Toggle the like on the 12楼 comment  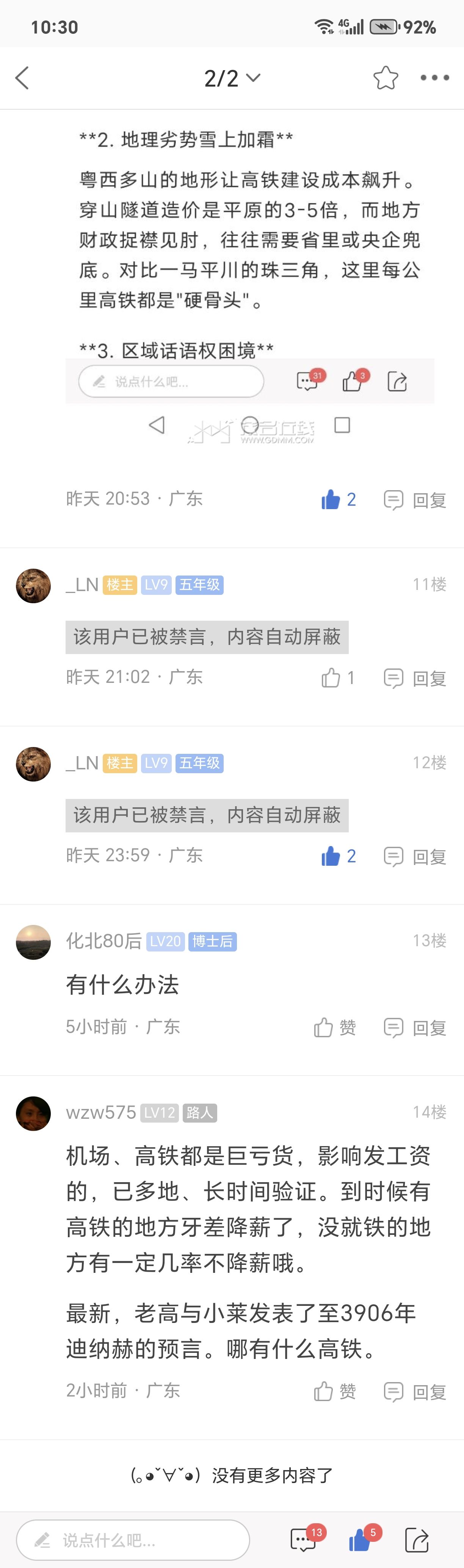coord(337,856)
